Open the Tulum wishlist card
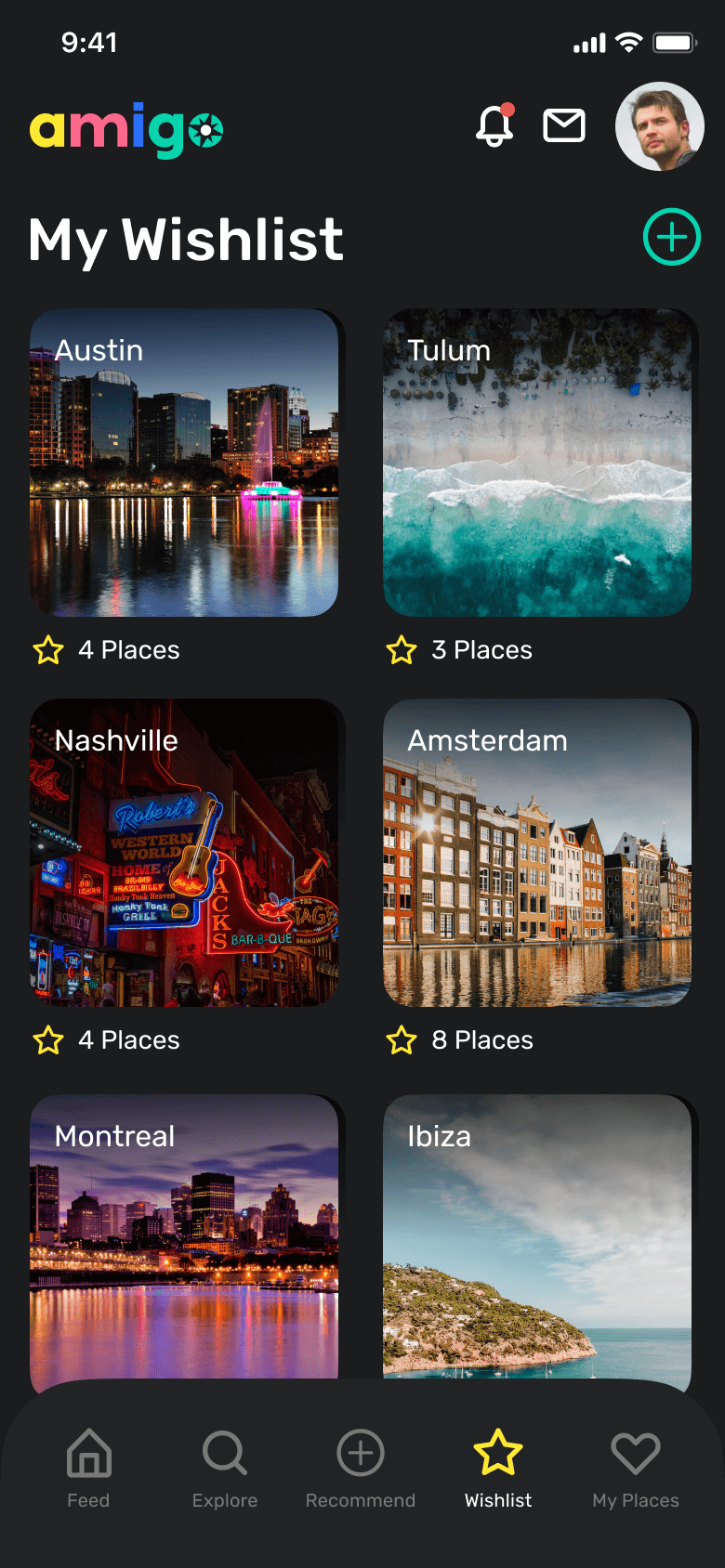 coord(537,463)
